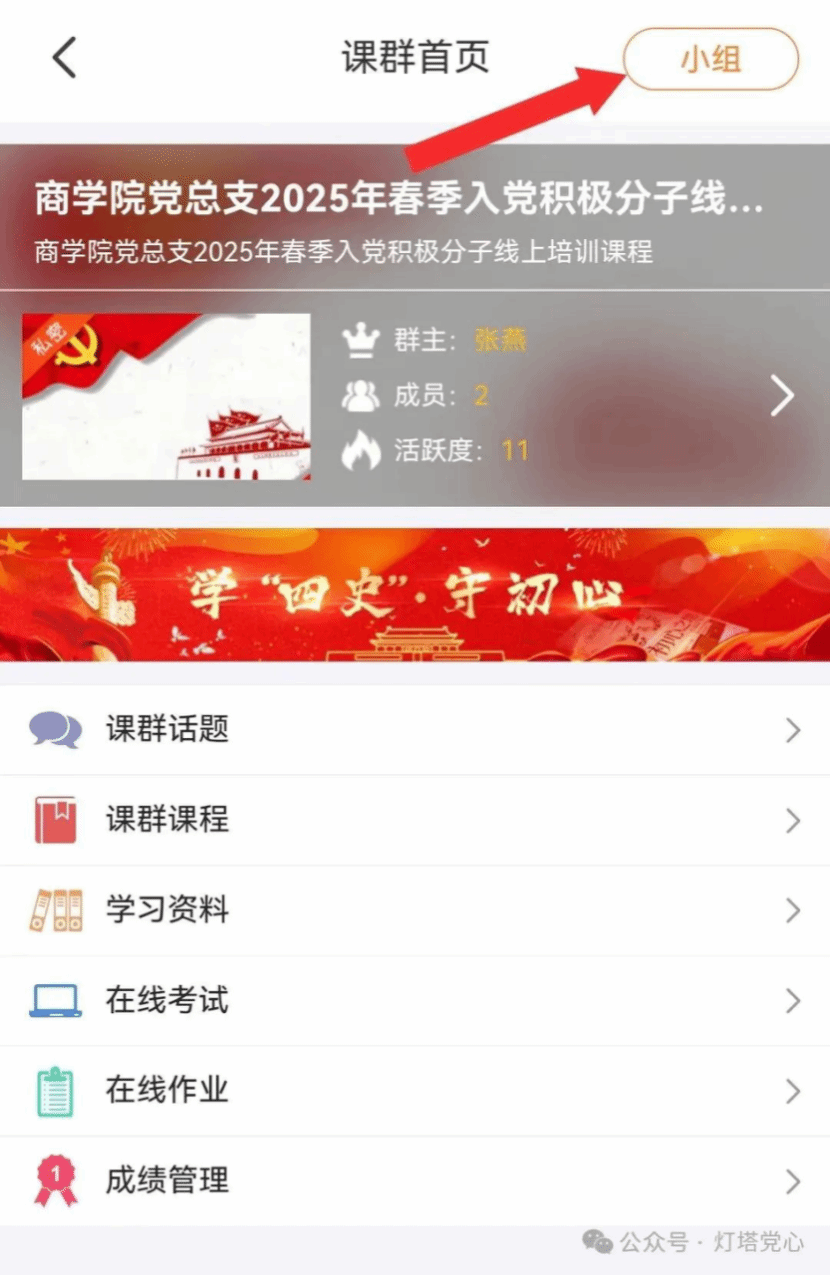The width and height of the screenshot is (830, 1276).
Task: Open course group details via chevron
Action: (x=782, y=397)
